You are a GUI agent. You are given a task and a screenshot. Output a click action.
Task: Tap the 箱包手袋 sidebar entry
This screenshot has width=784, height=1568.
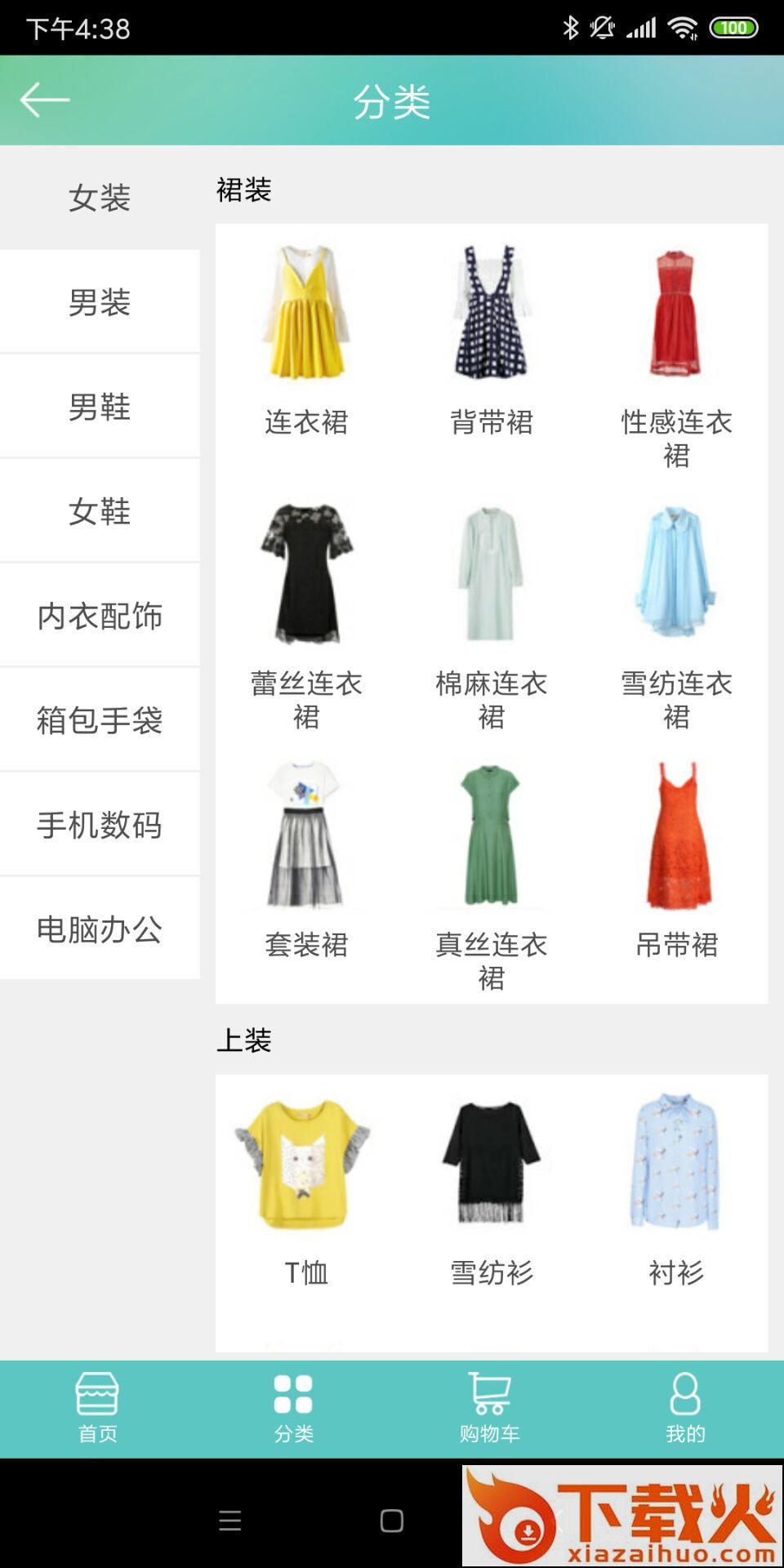pos(100,719)
